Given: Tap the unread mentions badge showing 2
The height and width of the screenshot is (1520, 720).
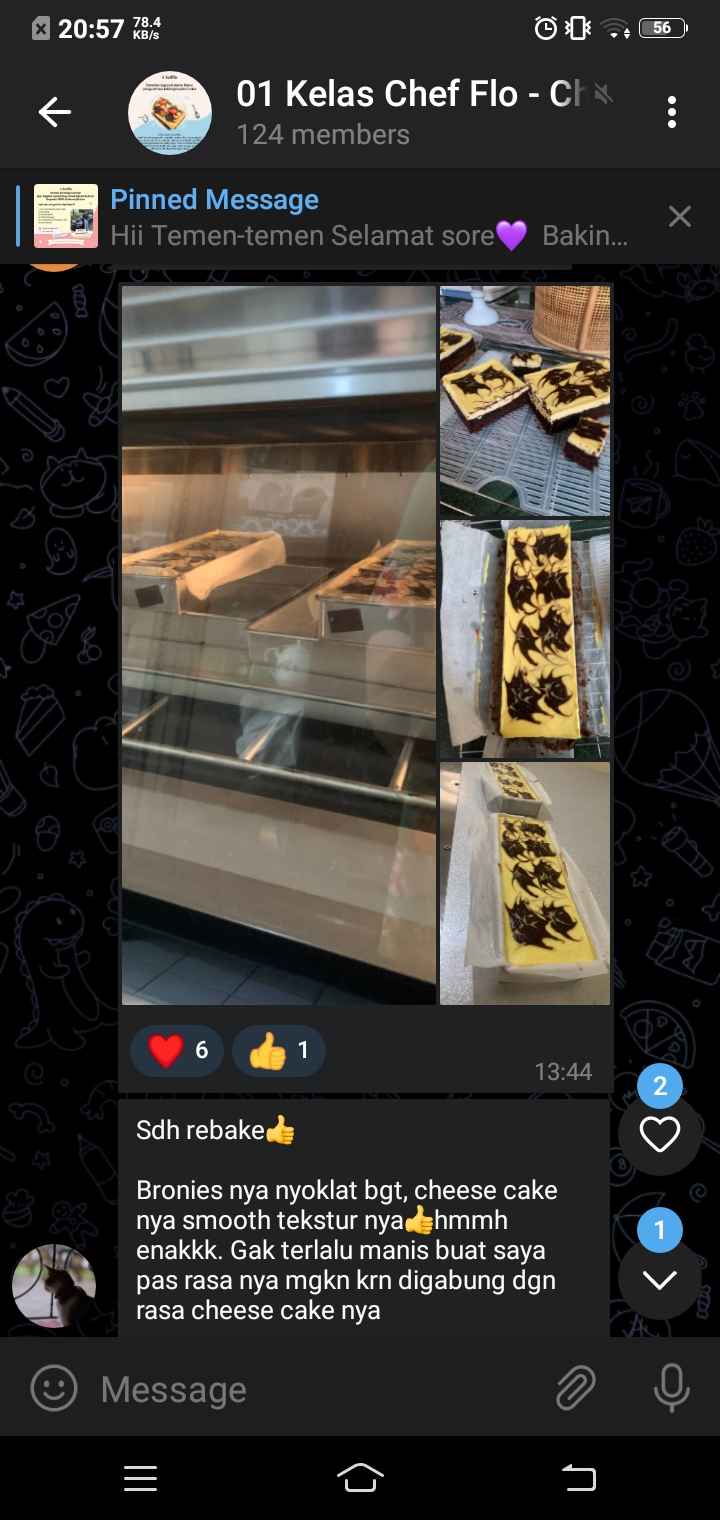Looking at the screenshot, I should click(x=659, y=1084).
